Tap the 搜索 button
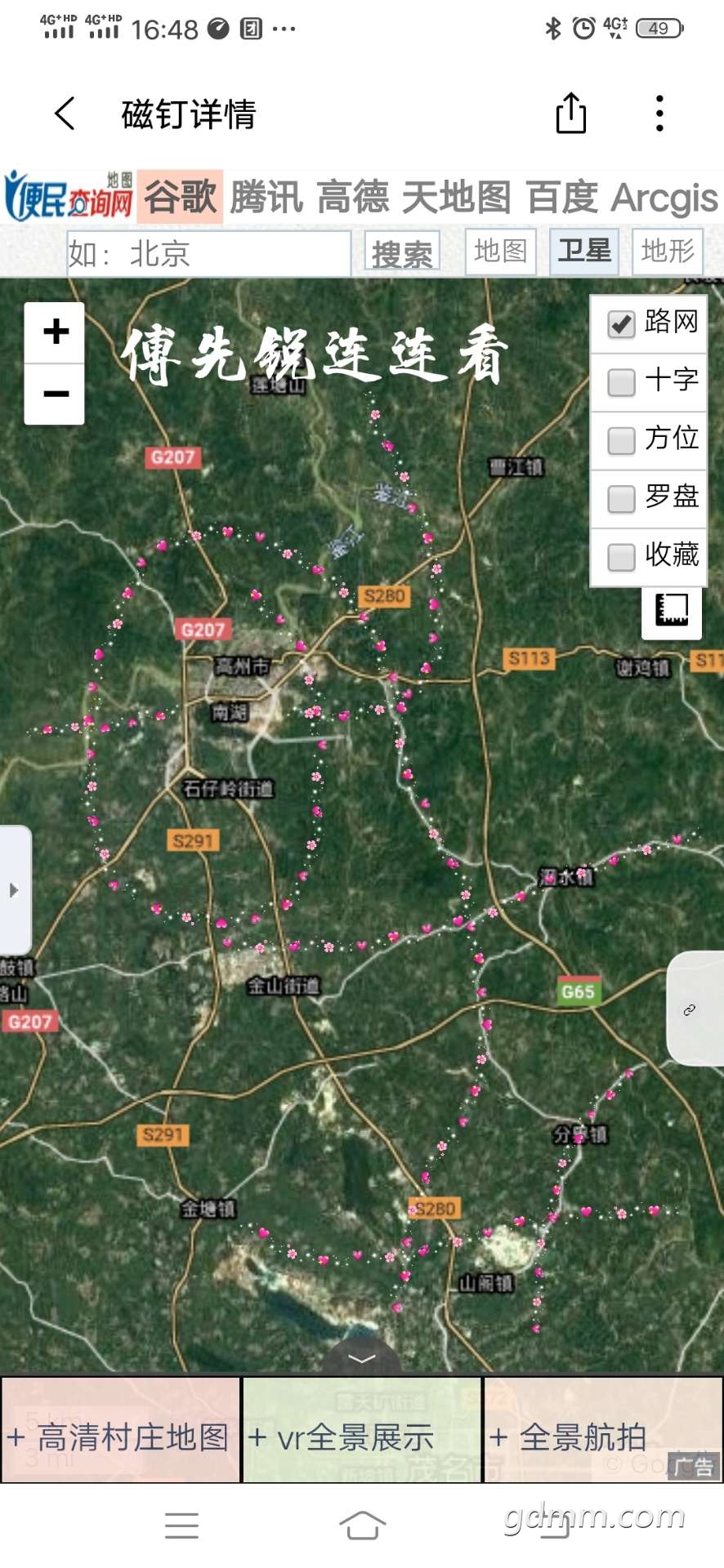The height and width of the screenshot is (1568, 724). tap(402, 254)
